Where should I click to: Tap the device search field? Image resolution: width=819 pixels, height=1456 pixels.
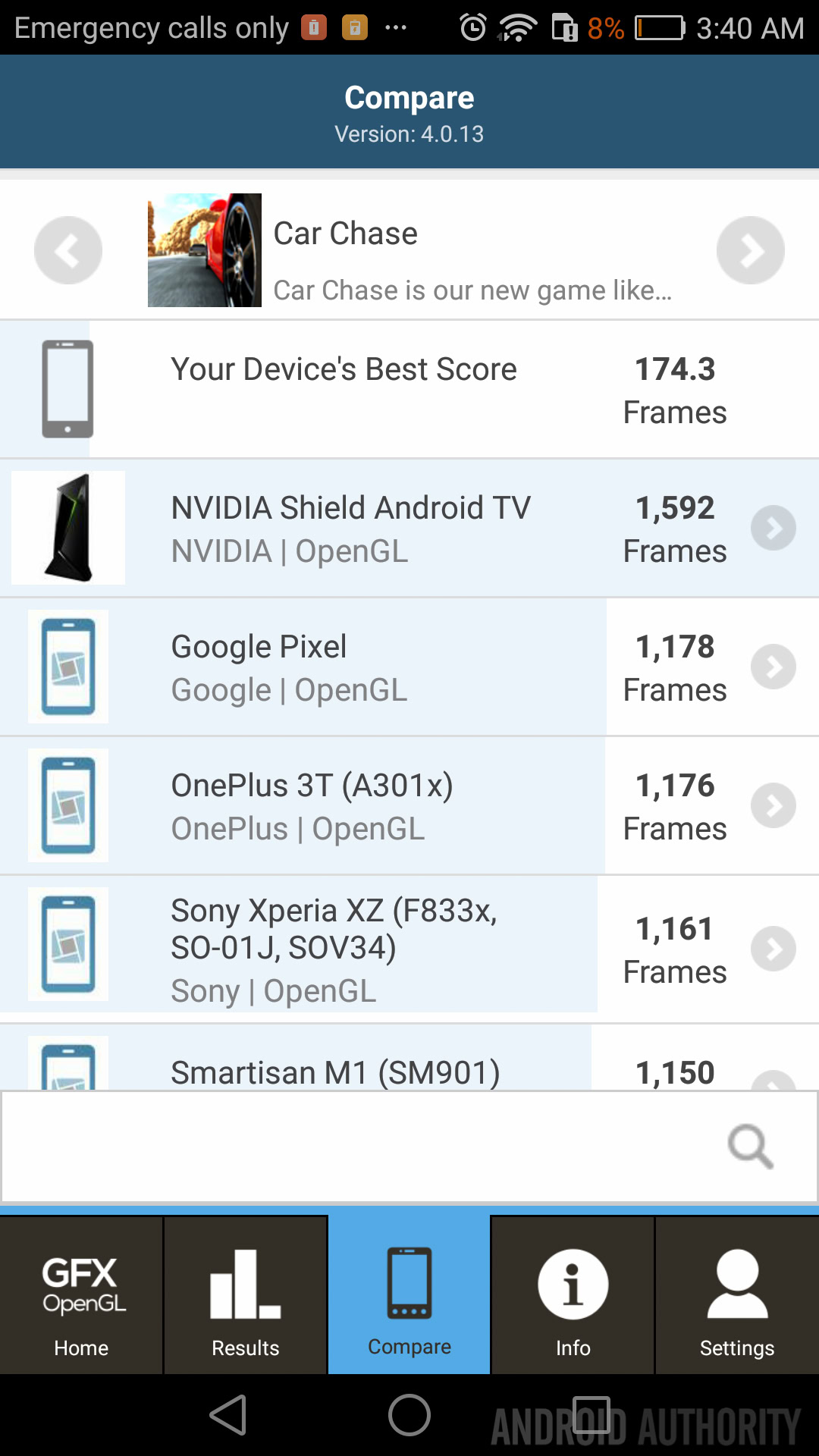364,1147
